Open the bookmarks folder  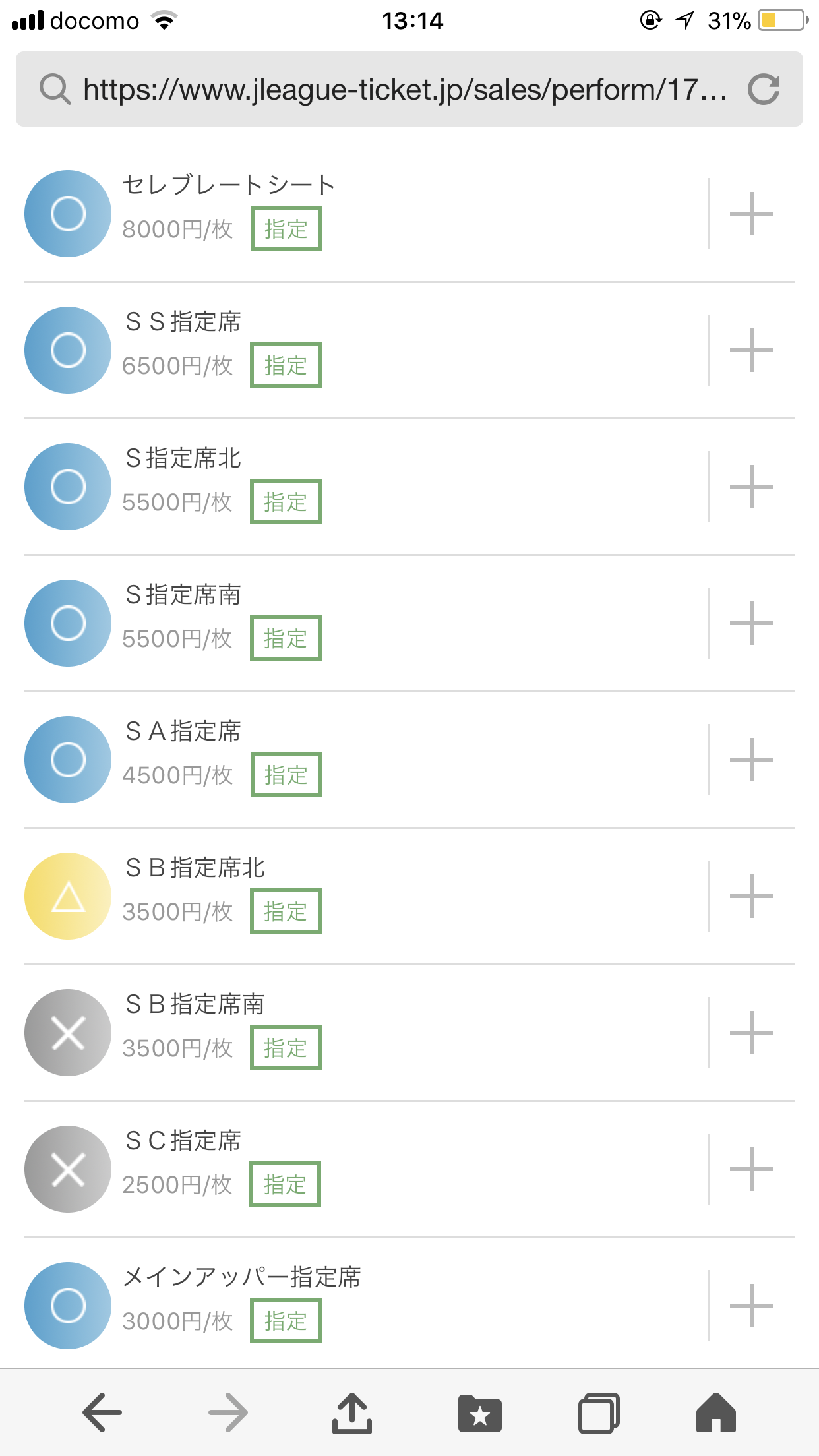(480, 1413)
